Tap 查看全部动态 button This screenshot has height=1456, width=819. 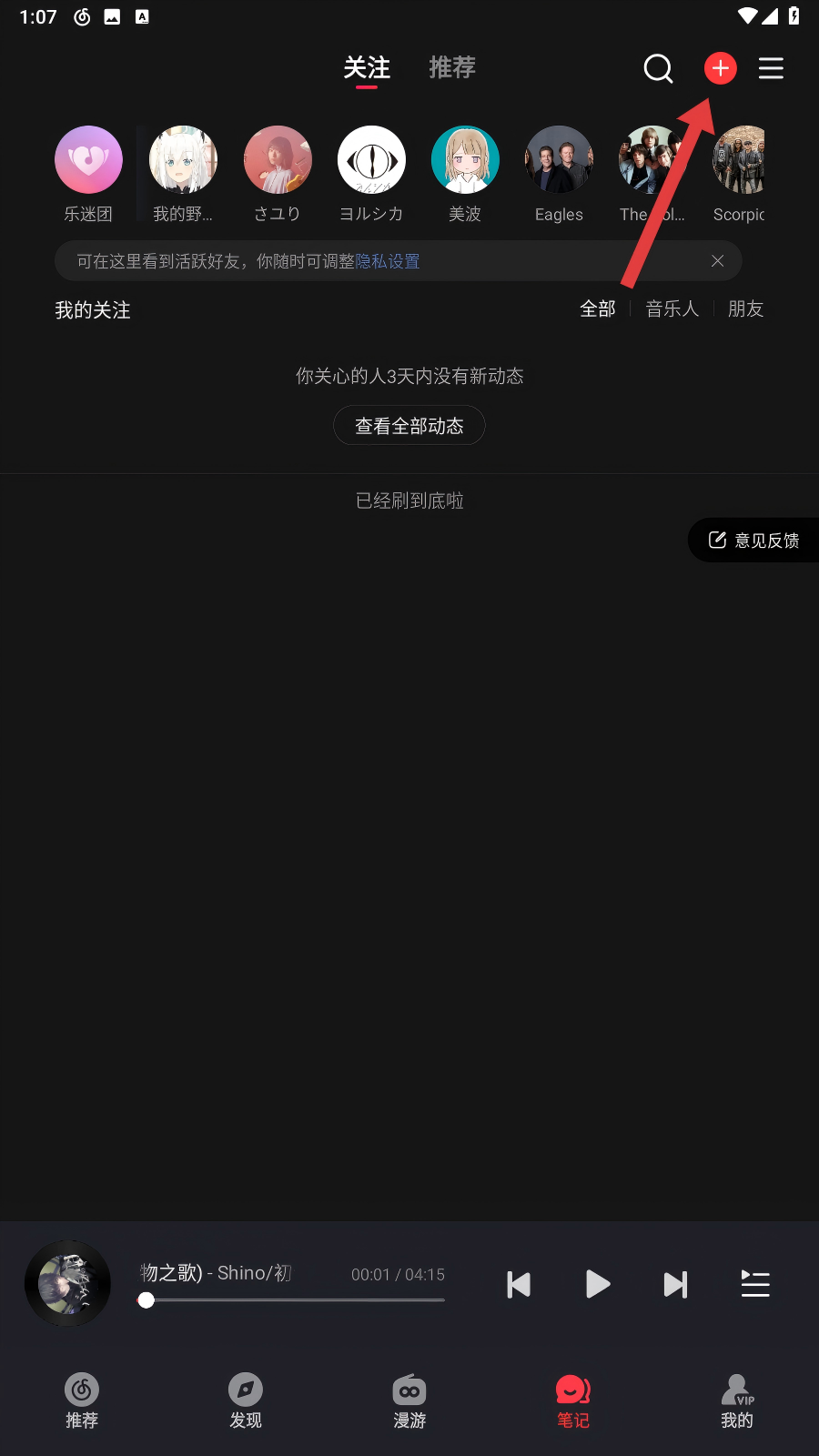409,426
